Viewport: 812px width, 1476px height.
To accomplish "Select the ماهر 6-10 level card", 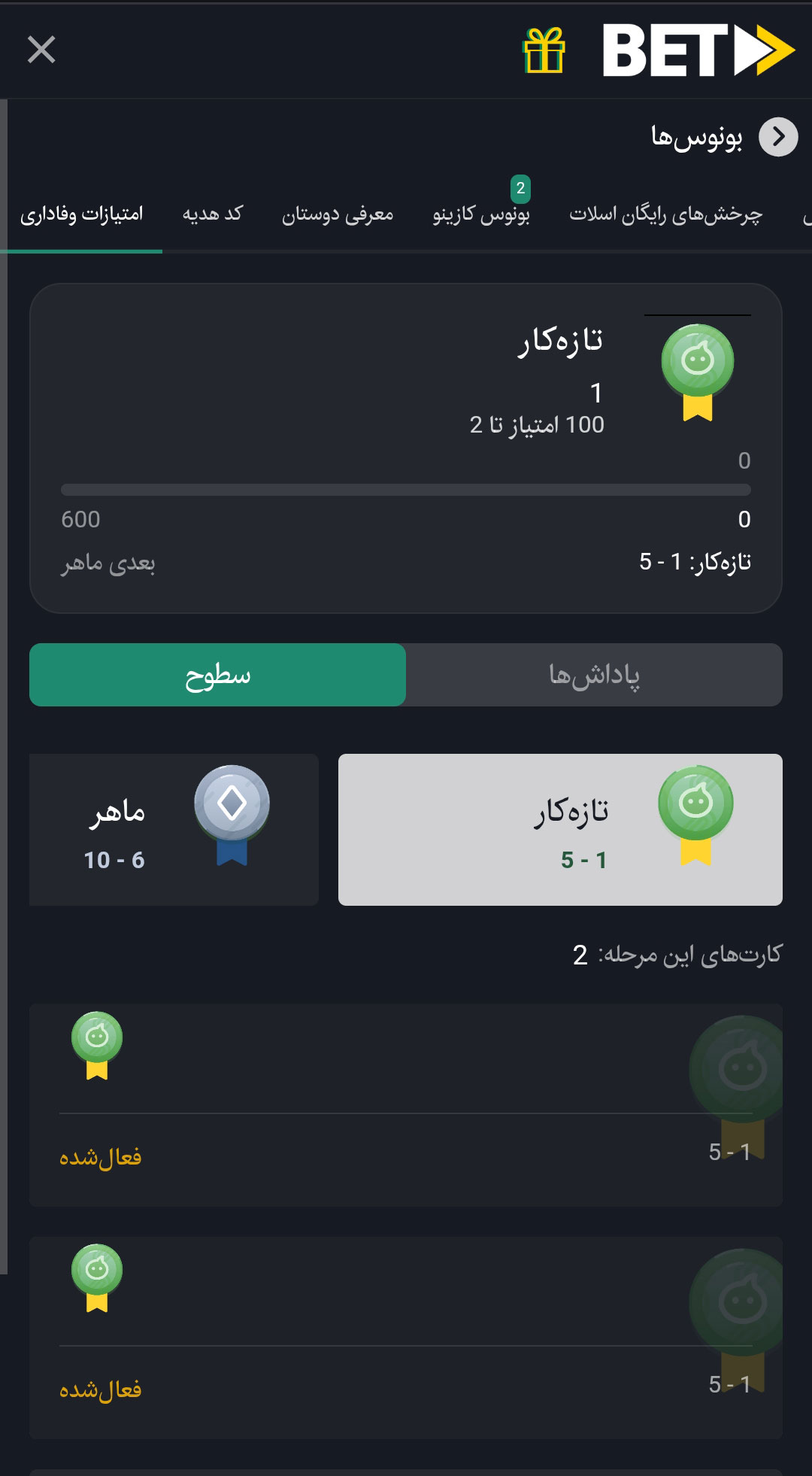I will tap(174, 830).
